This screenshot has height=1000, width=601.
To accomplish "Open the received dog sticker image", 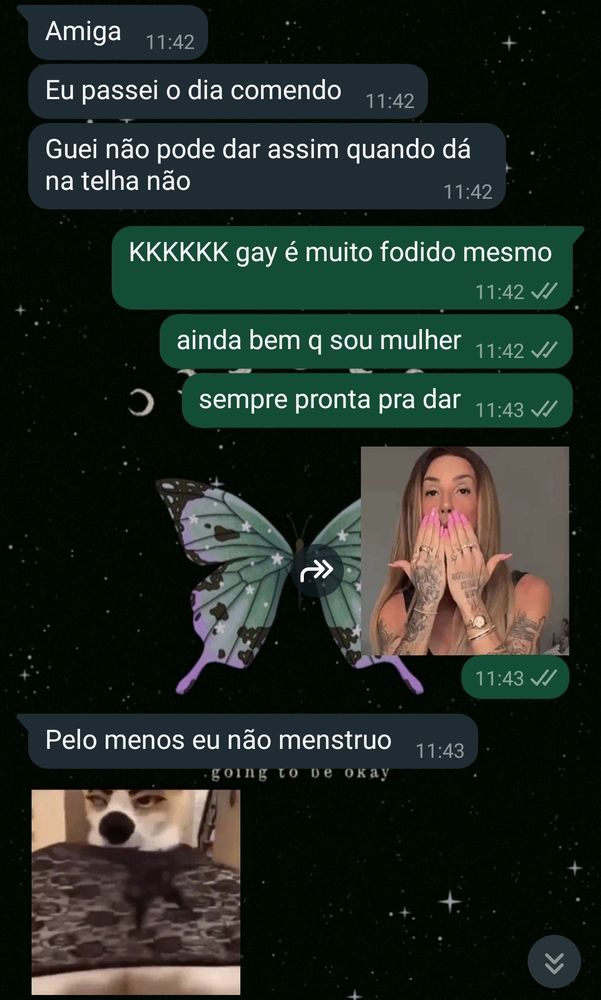I will pos(136,892).
